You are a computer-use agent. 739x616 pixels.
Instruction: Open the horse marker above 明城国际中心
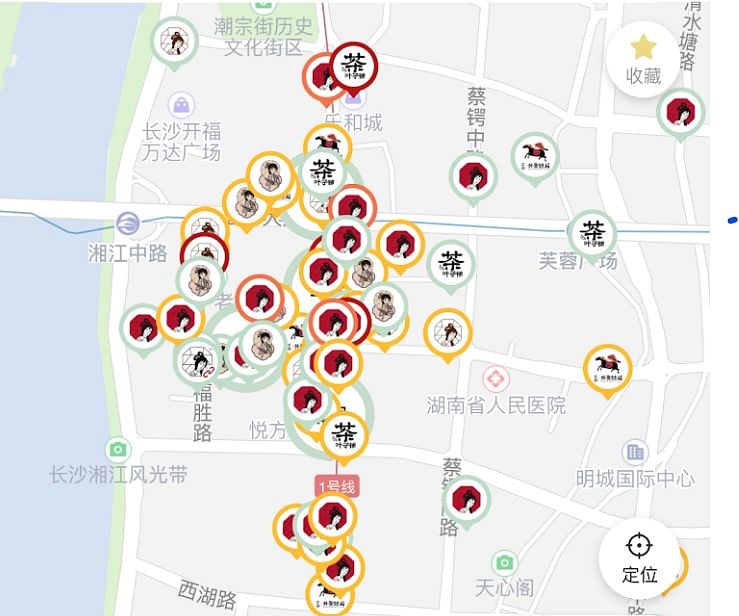coord(608,368)
